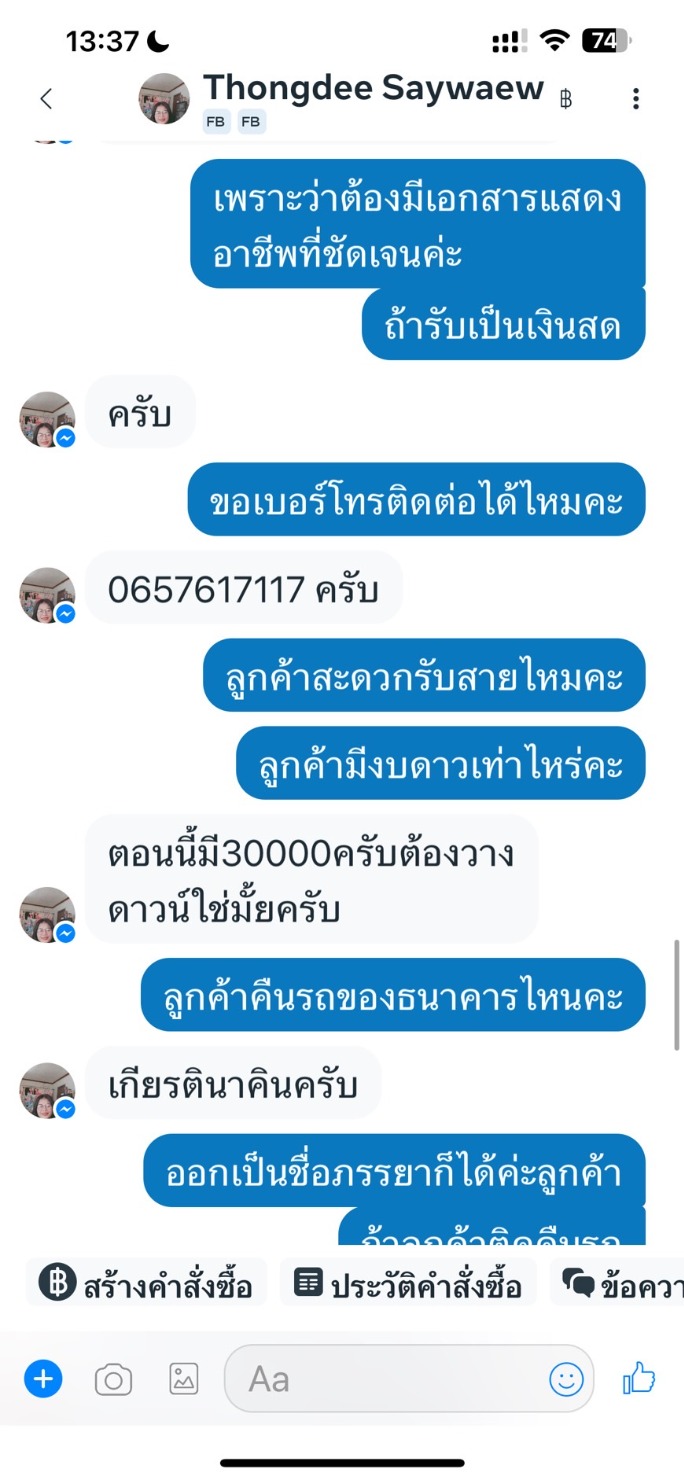Screen dimensions: 684x1480
Task: Open the three-dot overflow menu
Action: point(636,98)
